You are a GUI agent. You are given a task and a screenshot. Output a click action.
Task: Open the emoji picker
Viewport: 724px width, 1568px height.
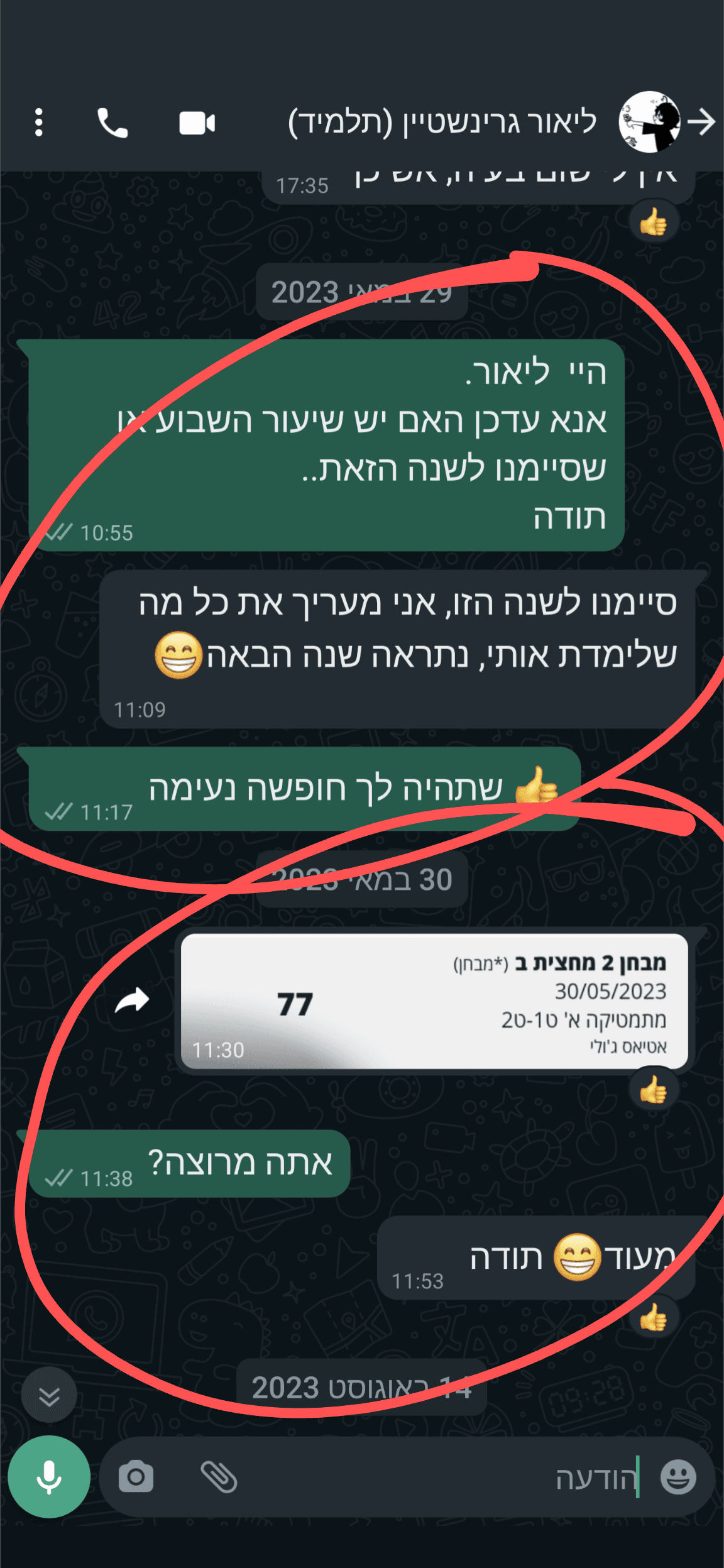tap(678, 1477)
